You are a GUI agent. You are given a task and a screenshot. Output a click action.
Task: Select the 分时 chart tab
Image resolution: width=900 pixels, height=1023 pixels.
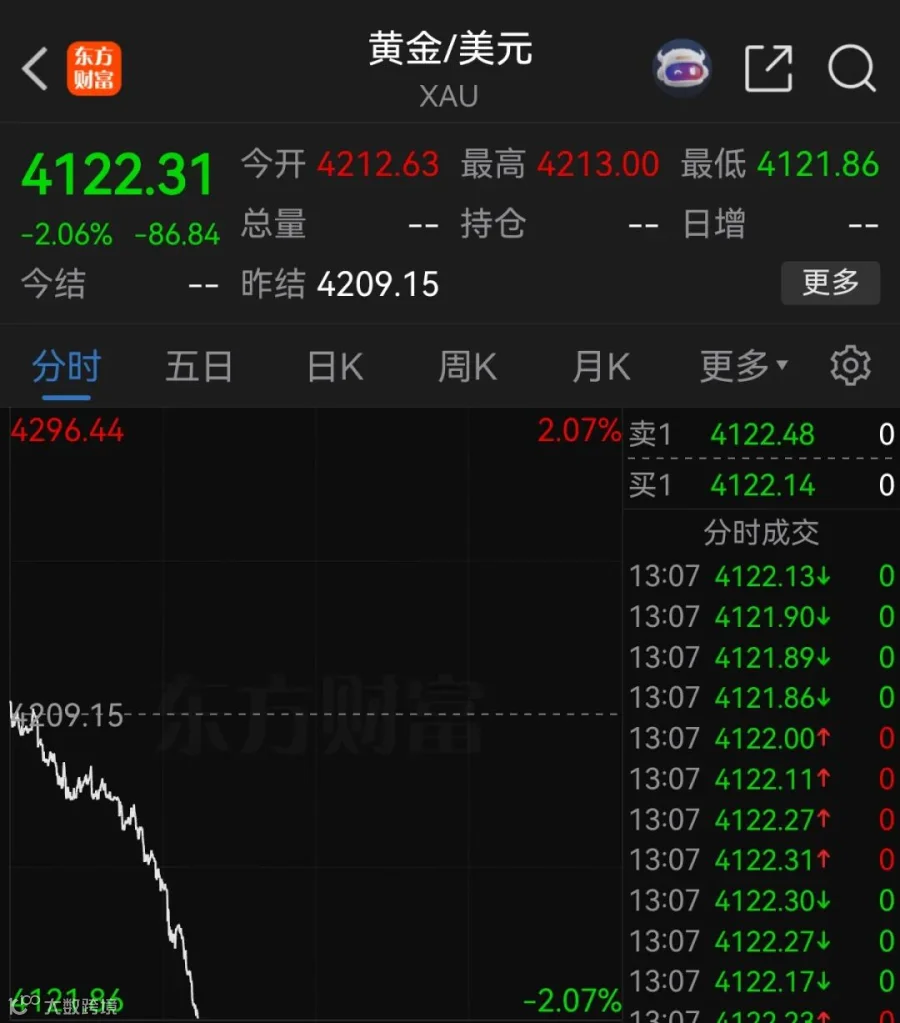(67, 367)
